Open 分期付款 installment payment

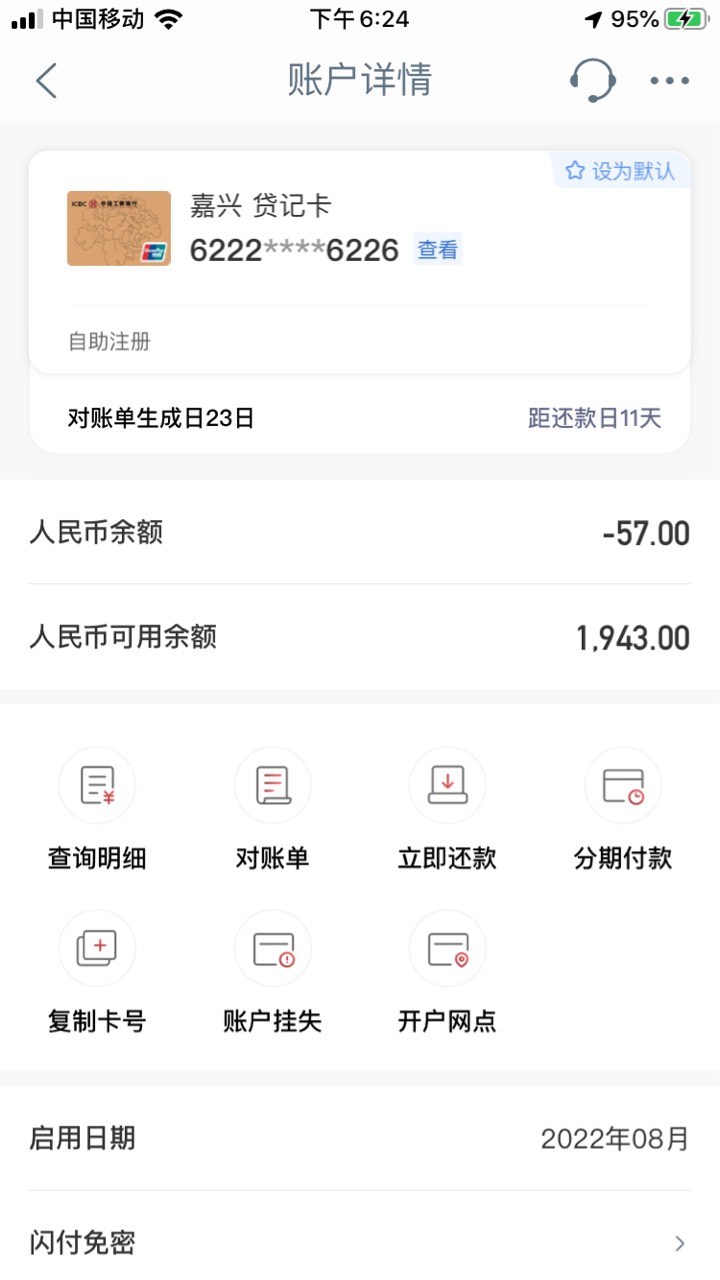click(x=623, y=809)
